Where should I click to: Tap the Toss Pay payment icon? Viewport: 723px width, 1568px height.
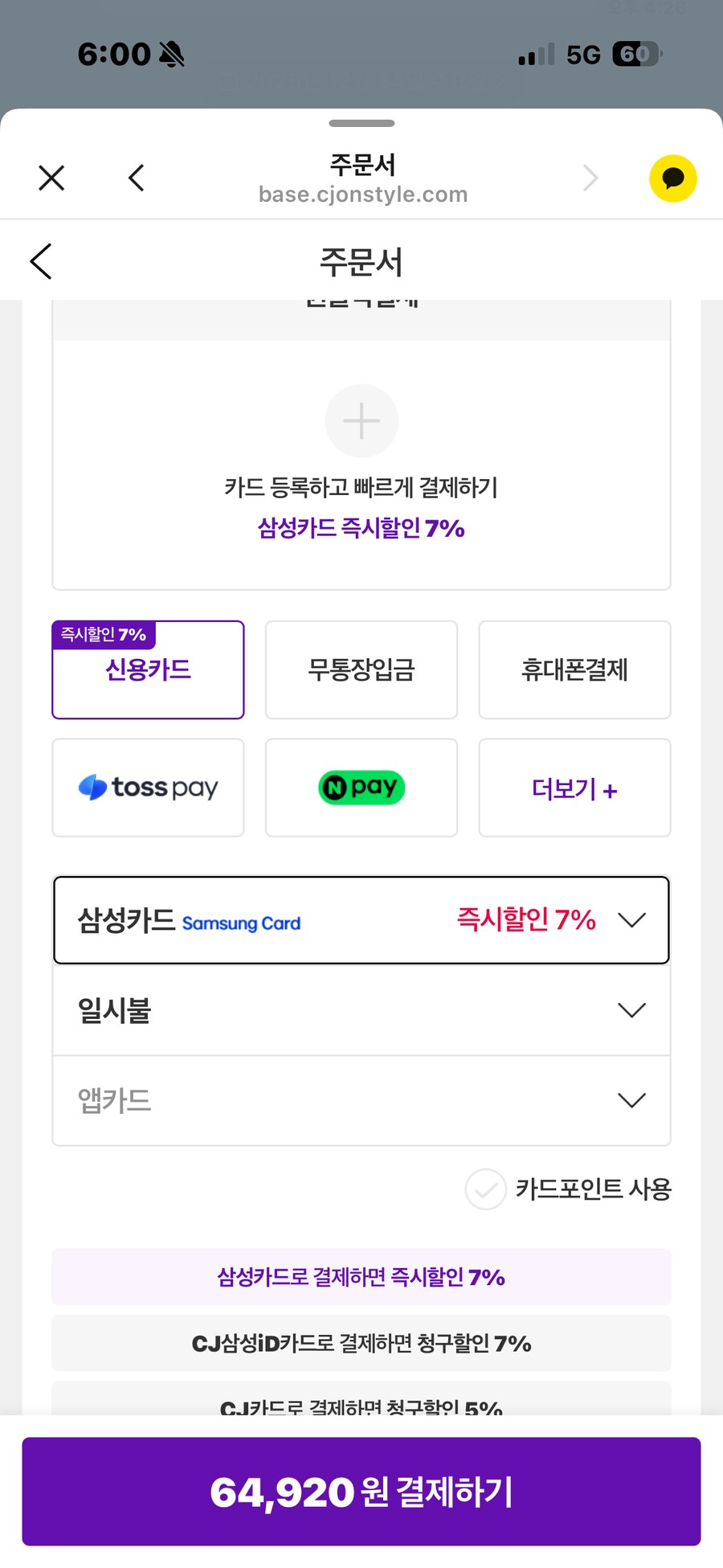148,788
